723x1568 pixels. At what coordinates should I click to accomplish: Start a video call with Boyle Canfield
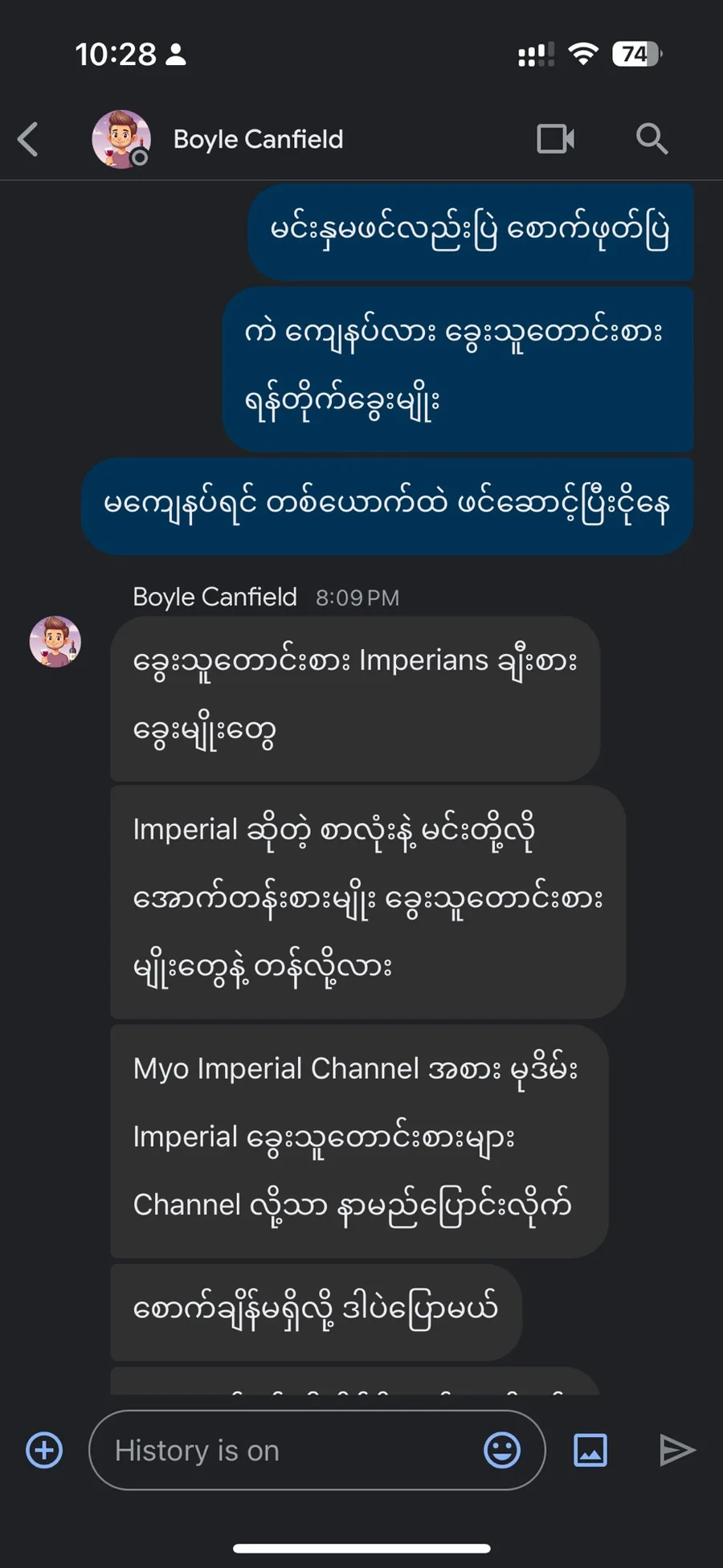(555, 139)
